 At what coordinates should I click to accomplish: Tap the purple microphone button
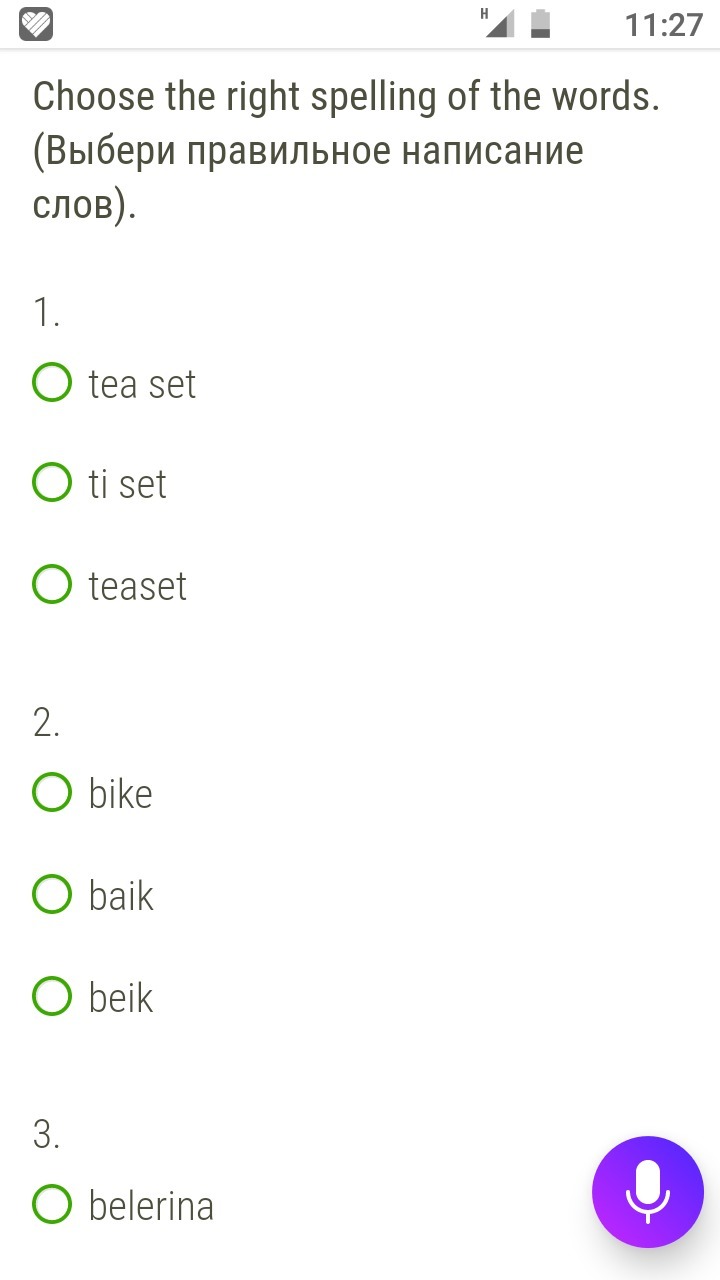click(648, 1192)
